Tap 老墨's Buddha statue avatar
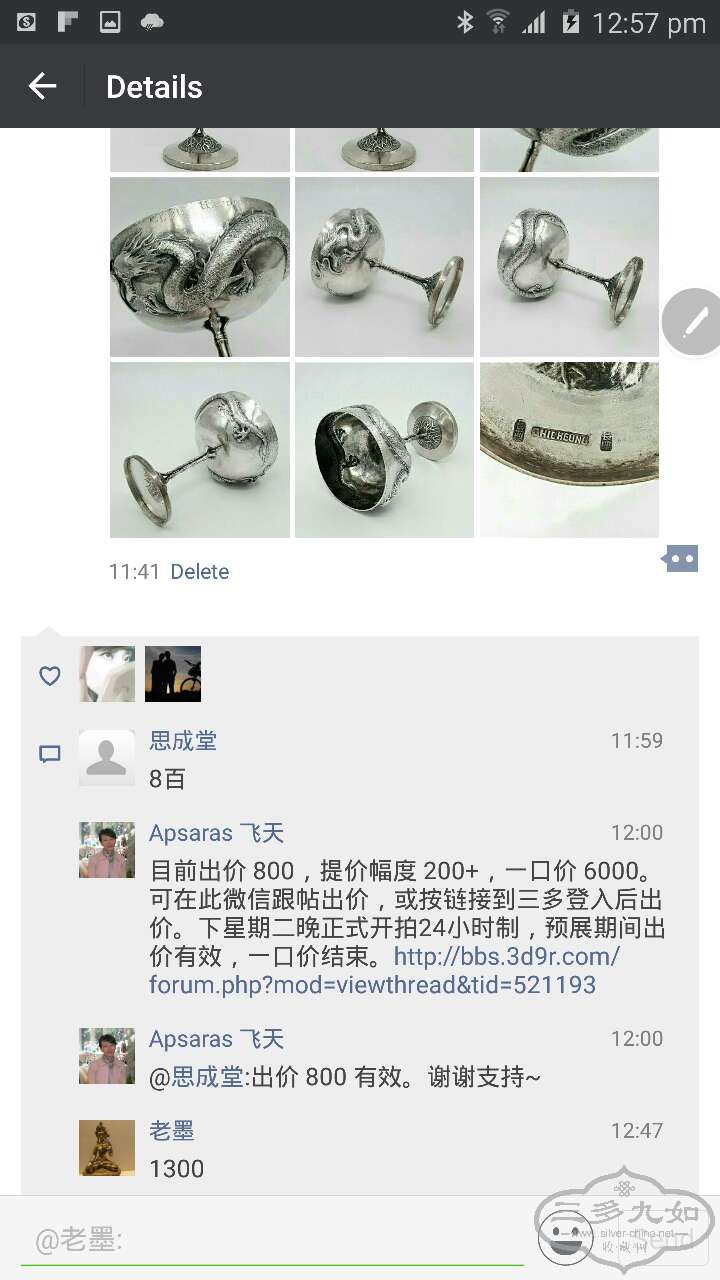This screenshot has width=720, height=1280. point(107,1147)
